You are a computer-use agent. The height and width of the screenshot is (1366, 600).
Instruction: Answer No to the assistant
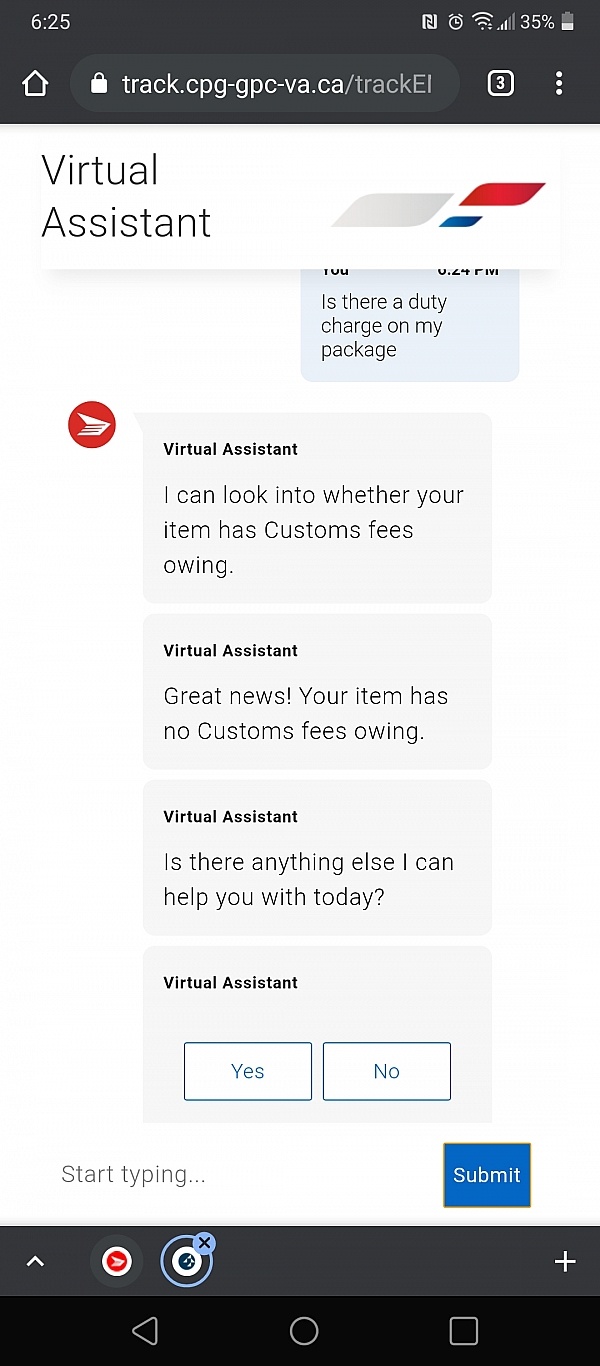(387, 1071)
